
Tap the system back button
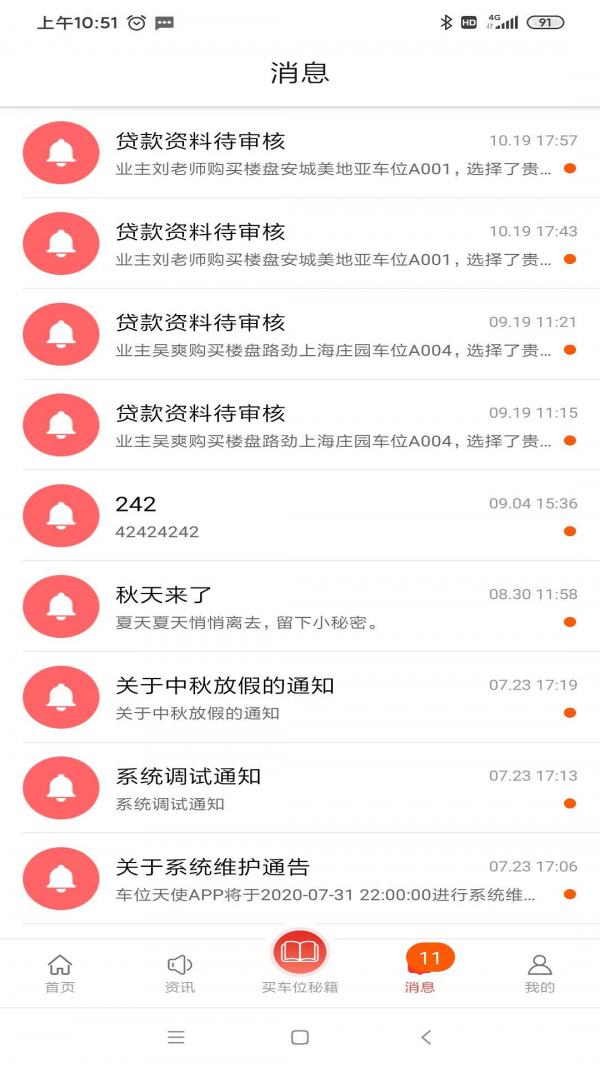click(x=426, y=1037)
